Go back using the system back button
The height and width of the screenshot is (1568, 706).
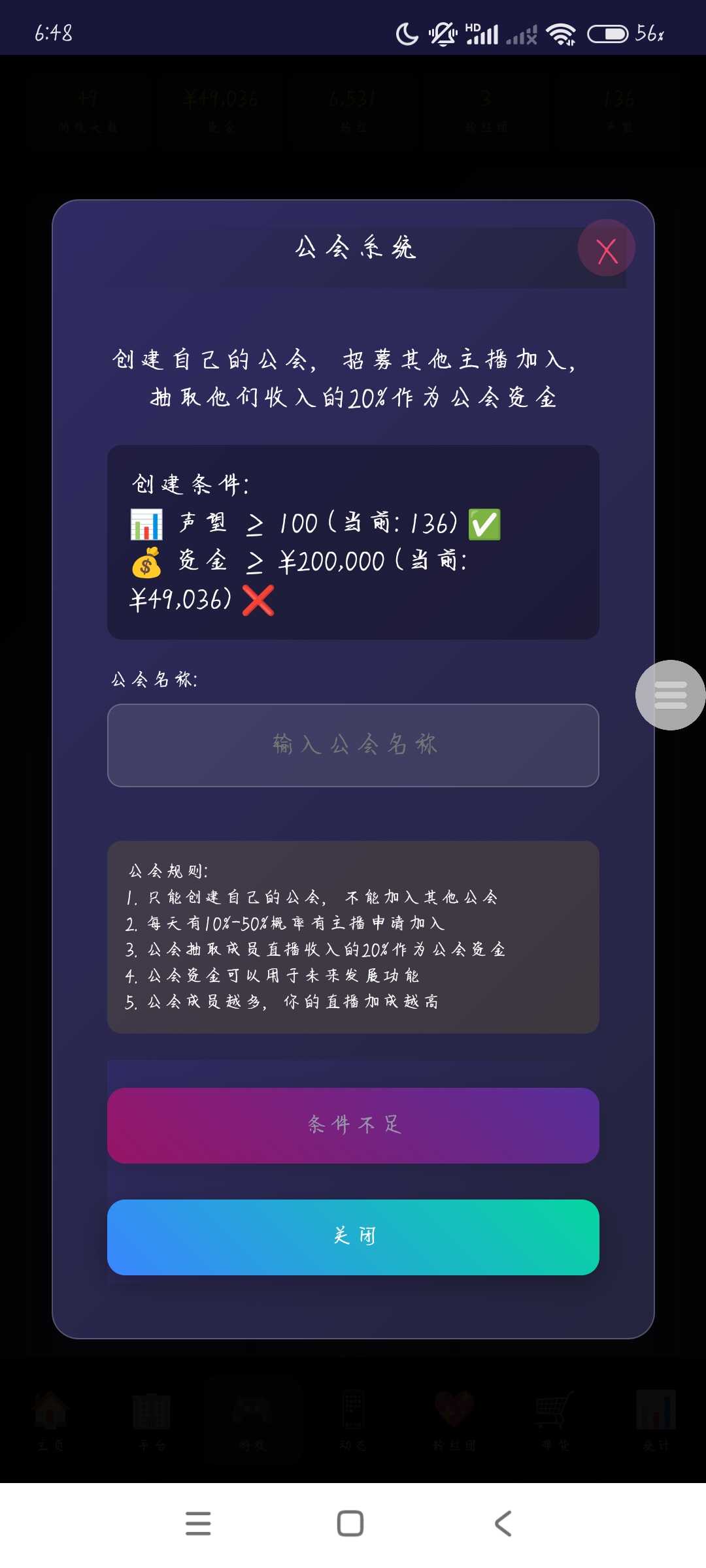pos(503,1524)
